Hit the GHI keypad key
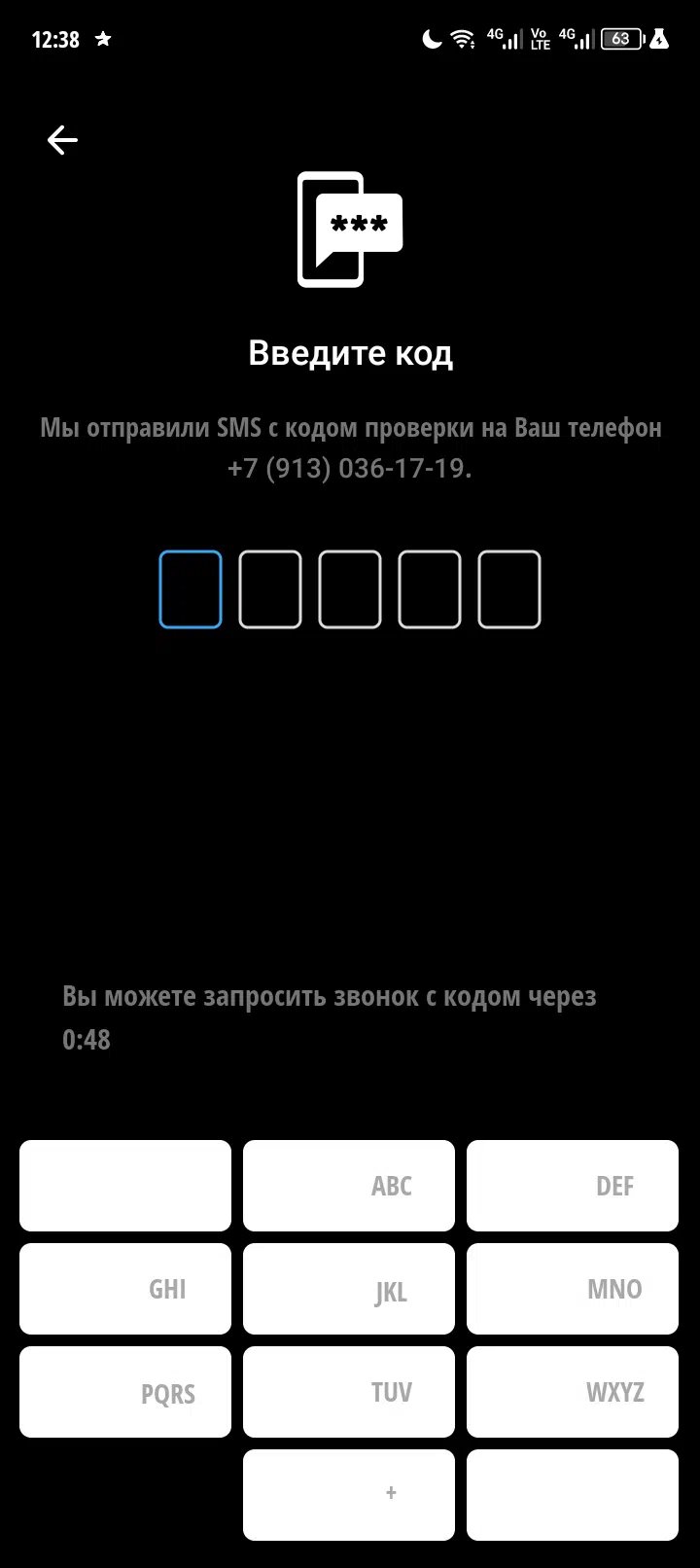The image size is (700, 1568). point(125,1289)
